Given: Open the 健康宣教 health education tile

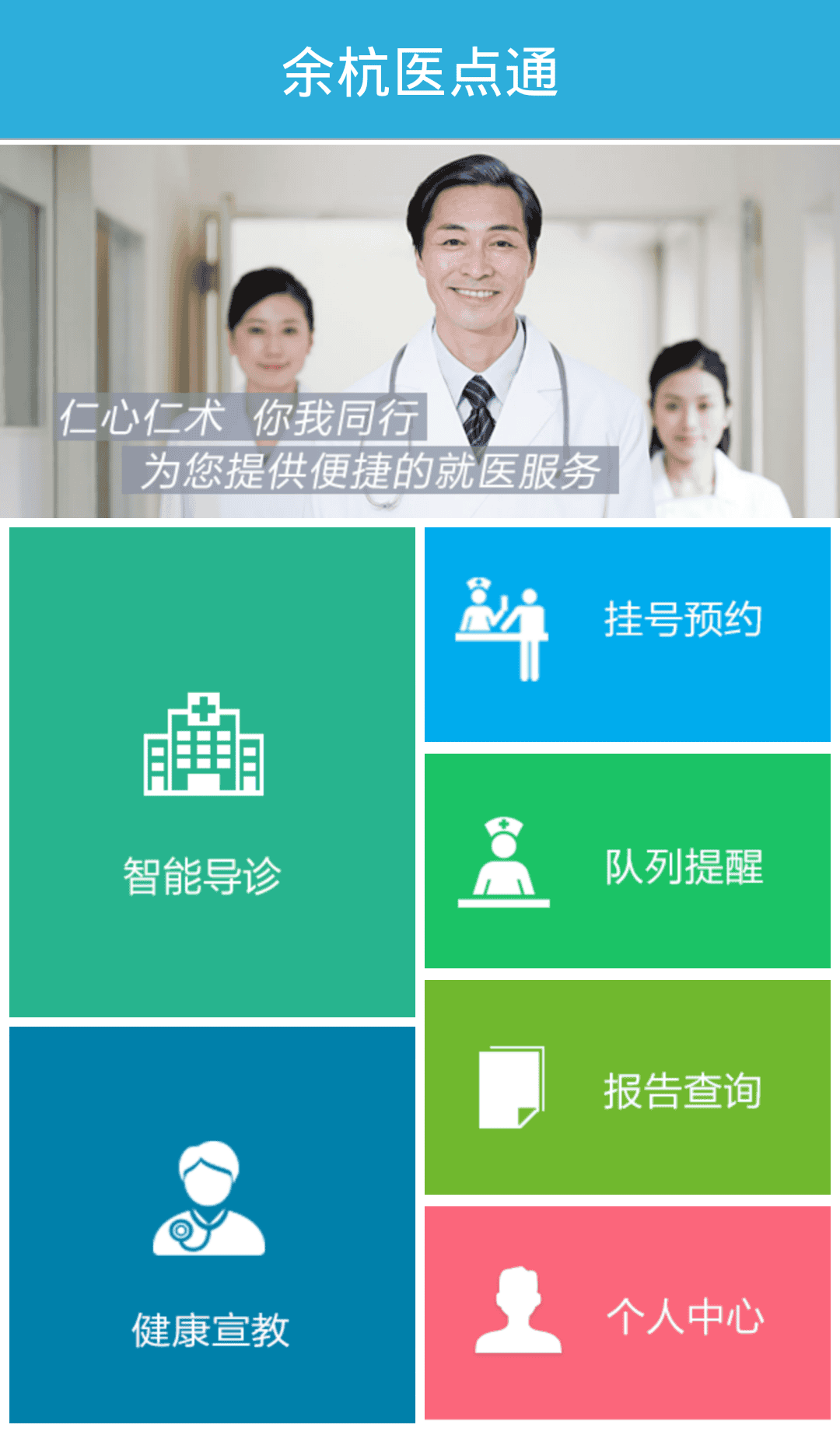Looking at the screenshot, I should click(x=212, y=1225).
